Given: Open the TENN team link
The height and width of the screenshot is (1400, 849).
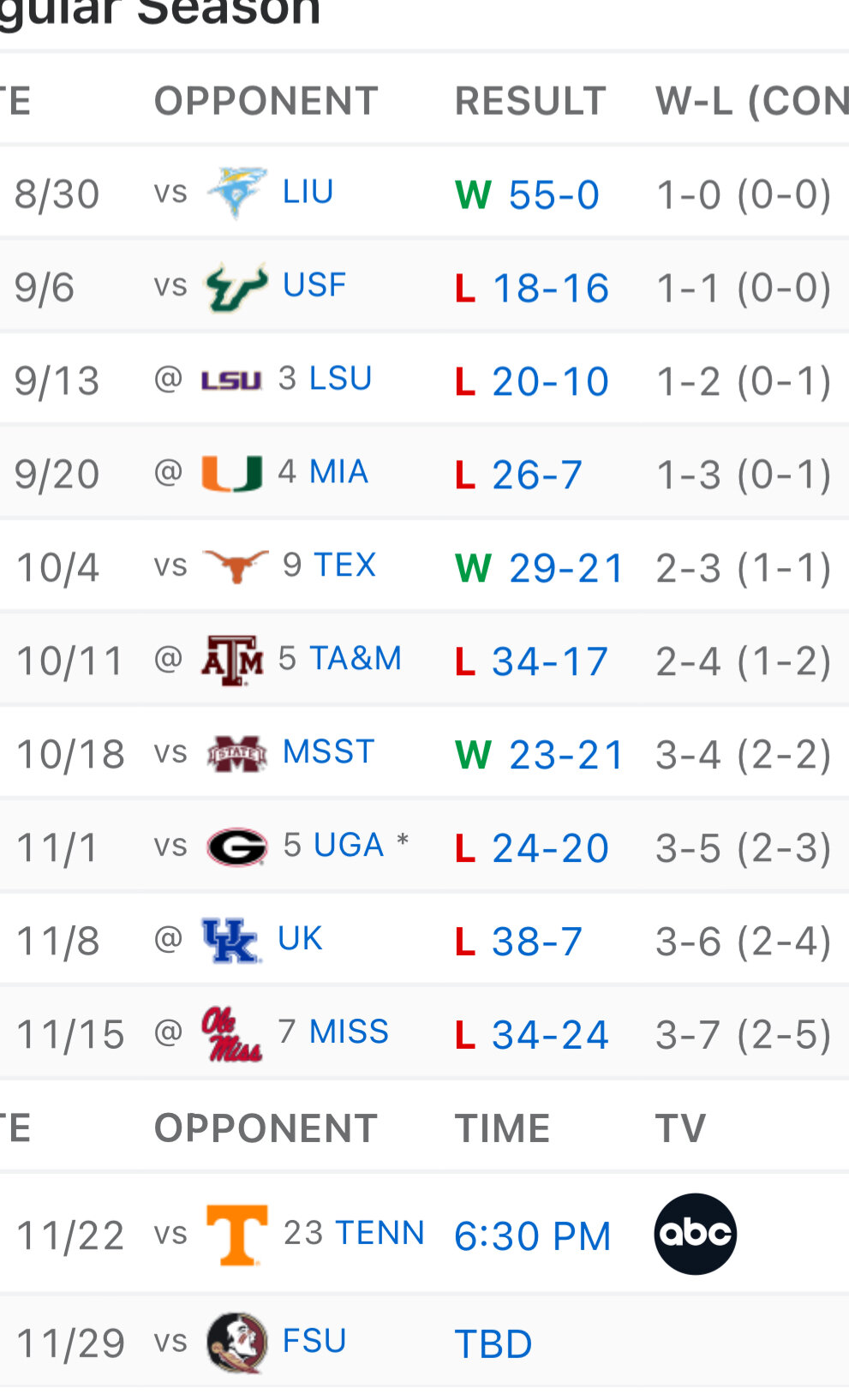Looking at the screenshot, I should tap(380, 1234).
